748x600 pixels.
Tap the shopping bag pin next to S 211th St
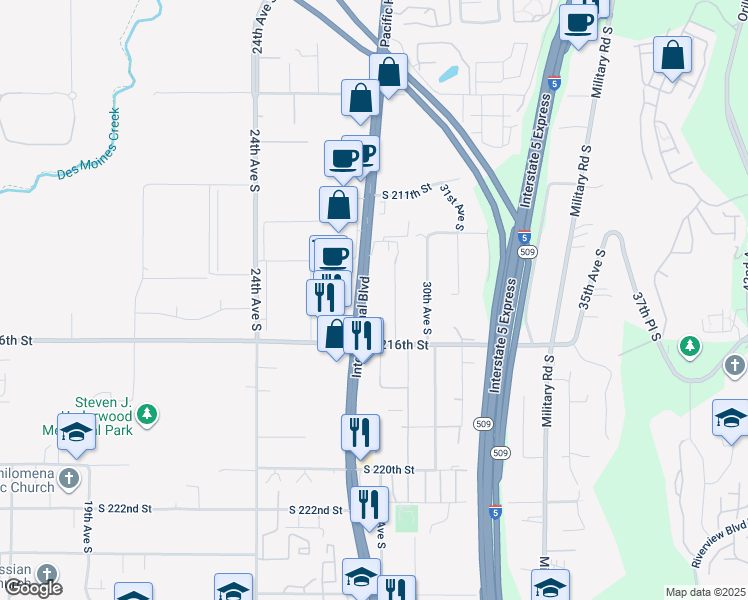[339, 205]
